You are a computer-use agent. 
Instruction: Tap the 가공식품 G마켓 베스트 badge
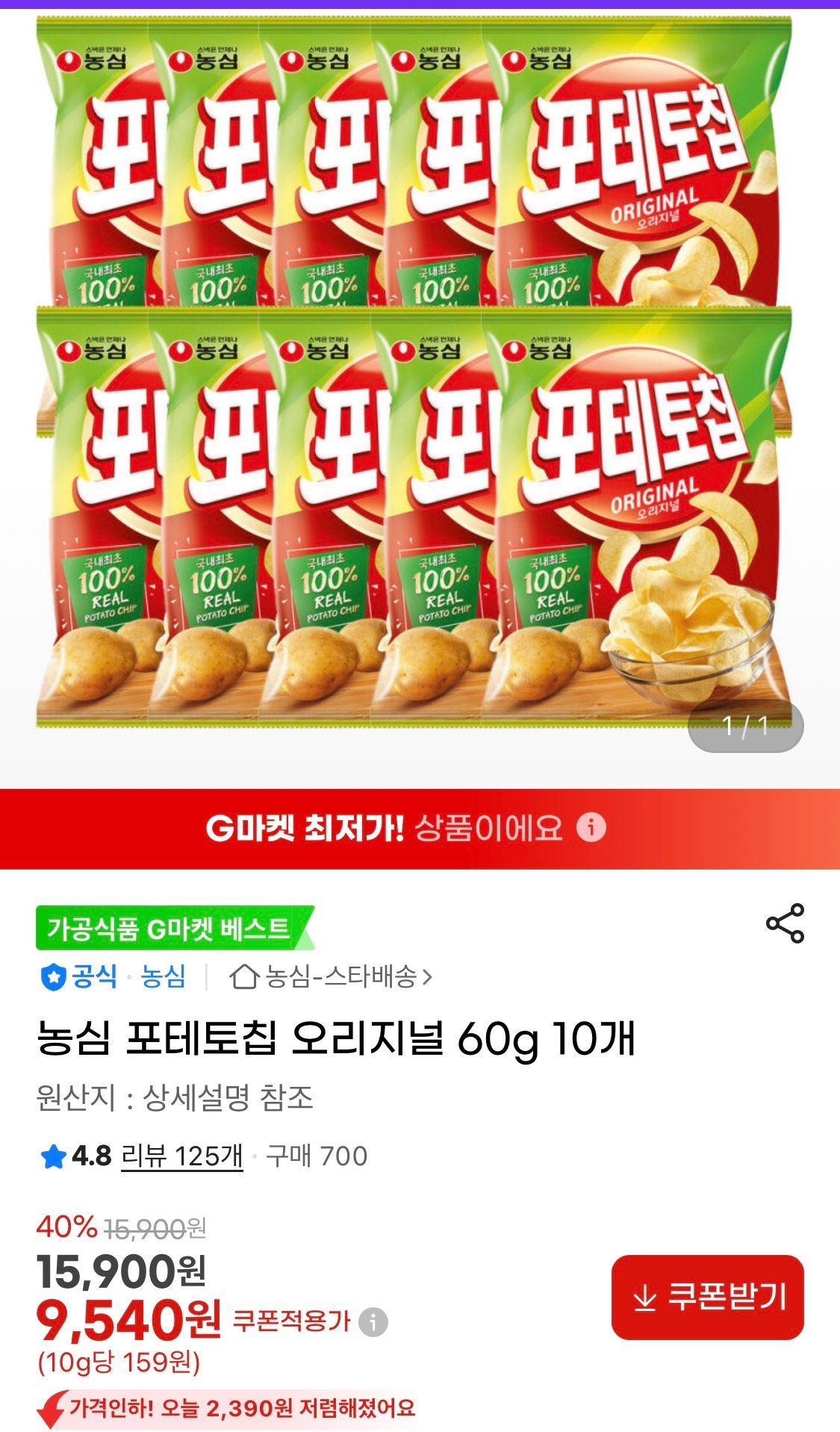pos(170,929)
